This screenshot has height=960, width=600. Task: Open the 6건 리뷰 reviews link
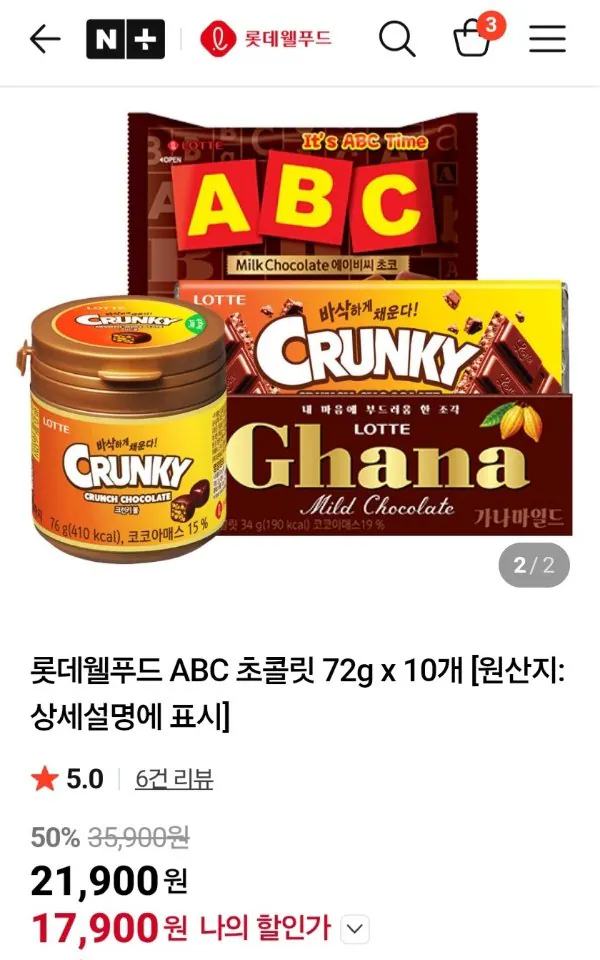[174, 780]
